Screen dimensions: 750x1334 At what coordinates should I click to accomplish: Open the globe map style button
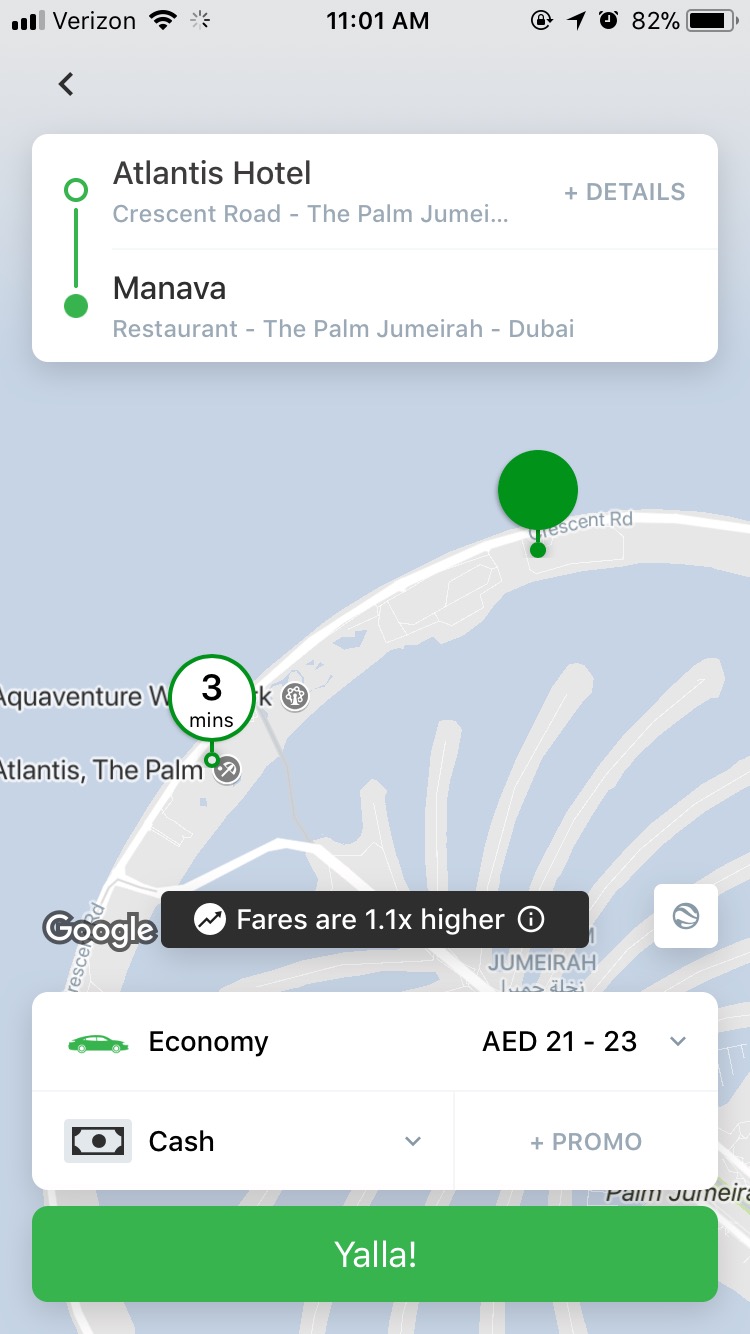[x=685, y=916]
